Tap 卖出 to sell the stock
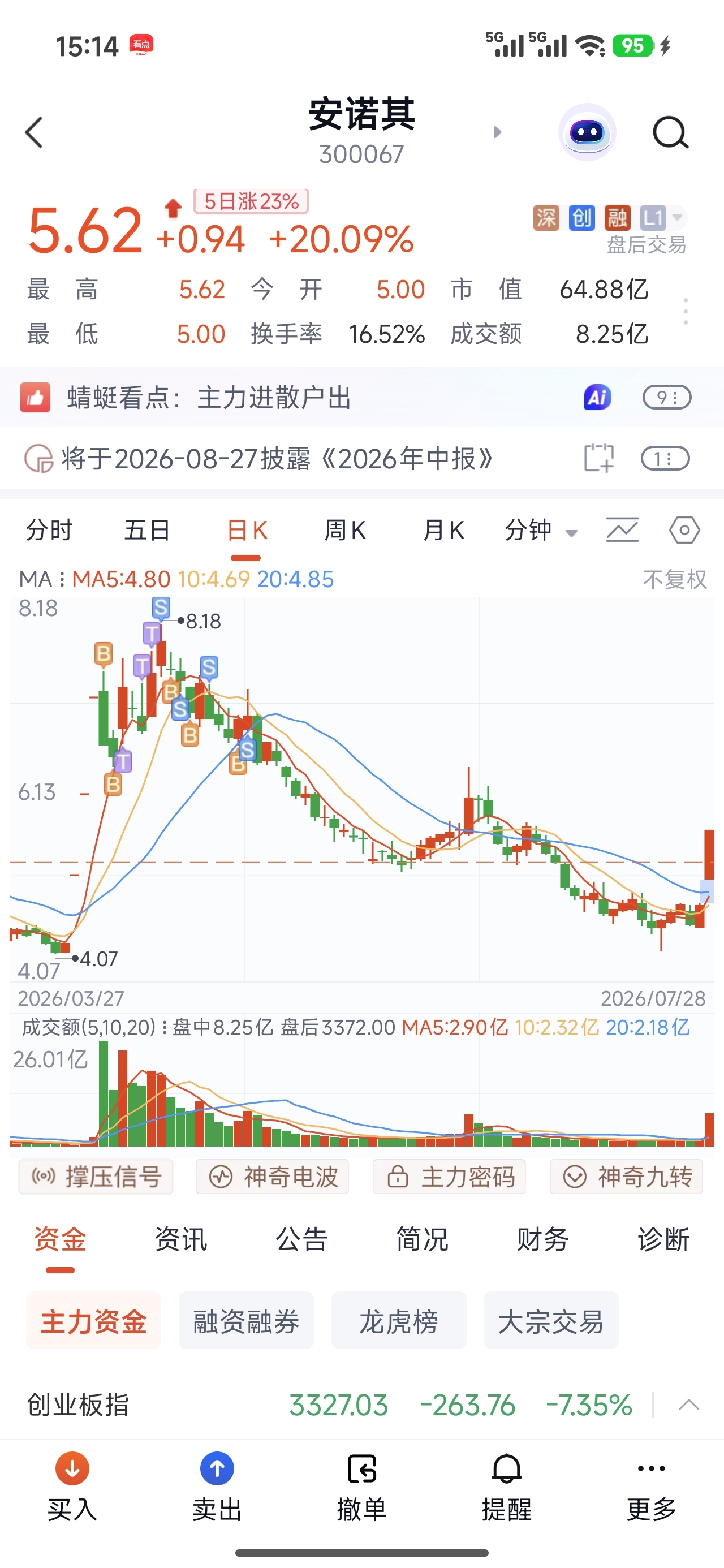The width and height of the screenshot is (724, 1568). pyautogui.click(x=217, y=1487)
